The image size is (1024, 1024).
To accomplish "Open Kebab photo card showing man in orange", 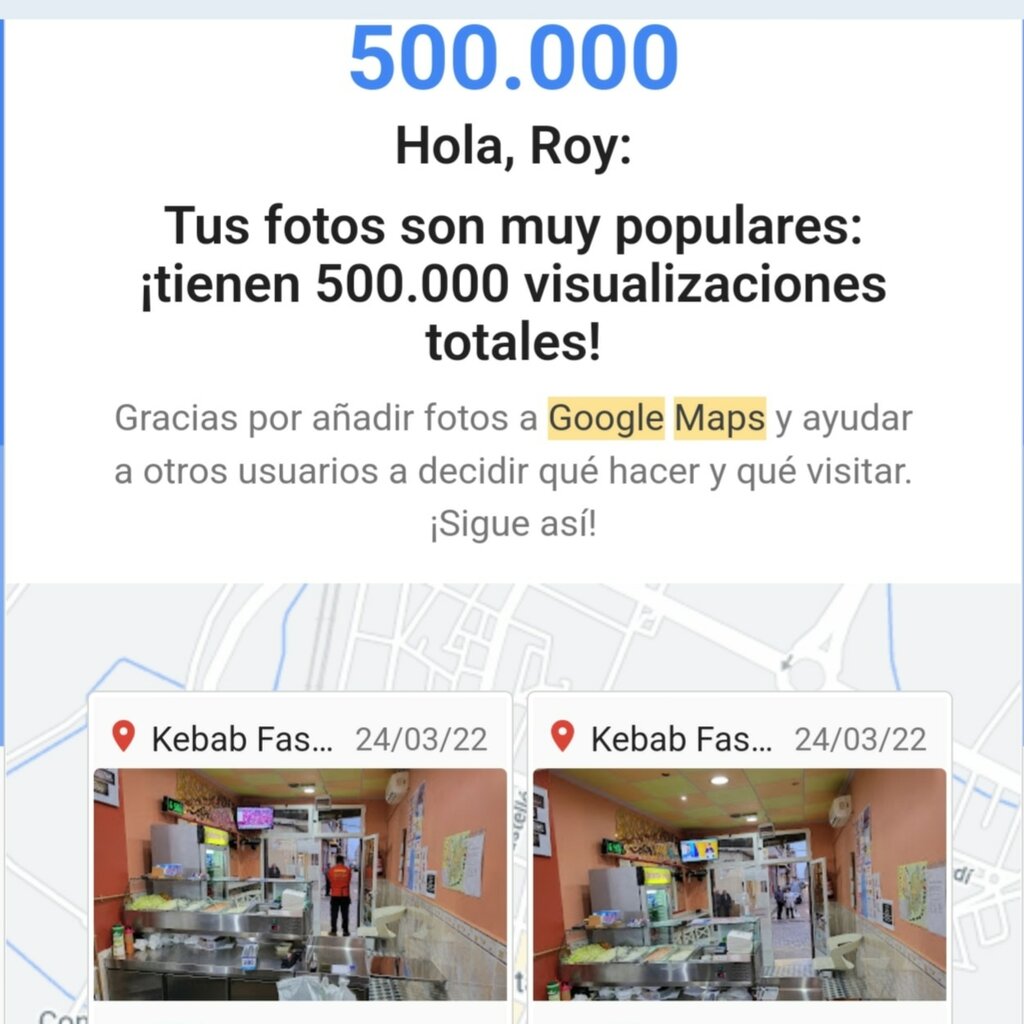I will [x=300, y=883].
